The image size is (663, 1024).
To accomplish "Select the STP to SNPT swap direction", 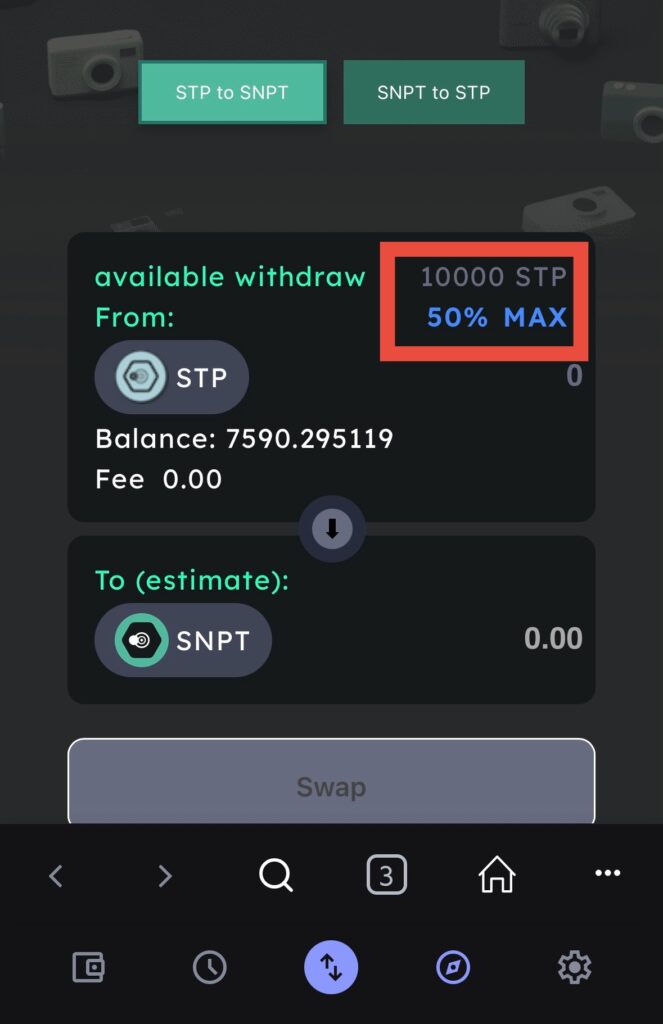I will coord(232,93).
